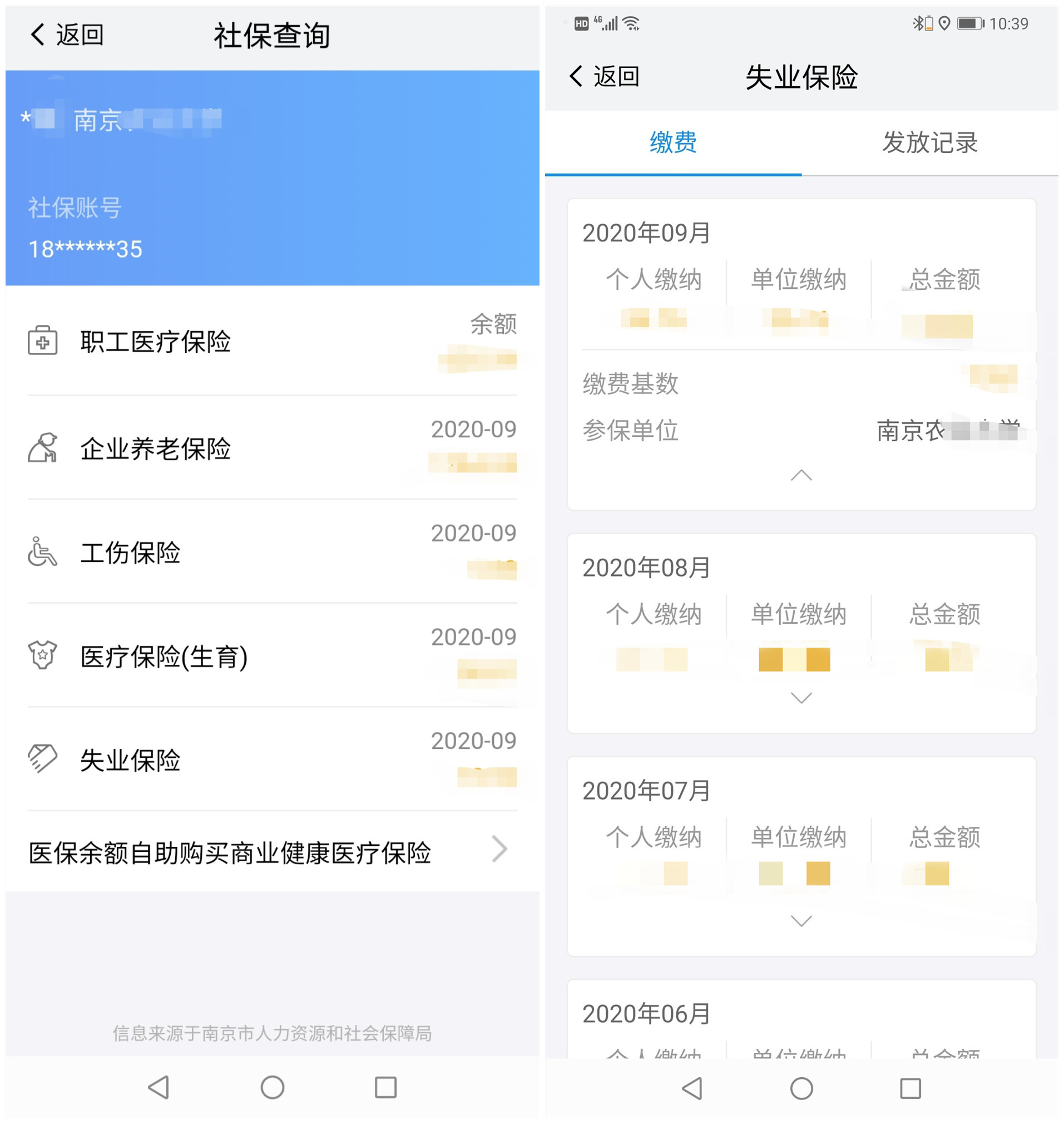The image size is (1064, 1124).
Task: Select the 失业保险 list row
Action: point(271,760)
